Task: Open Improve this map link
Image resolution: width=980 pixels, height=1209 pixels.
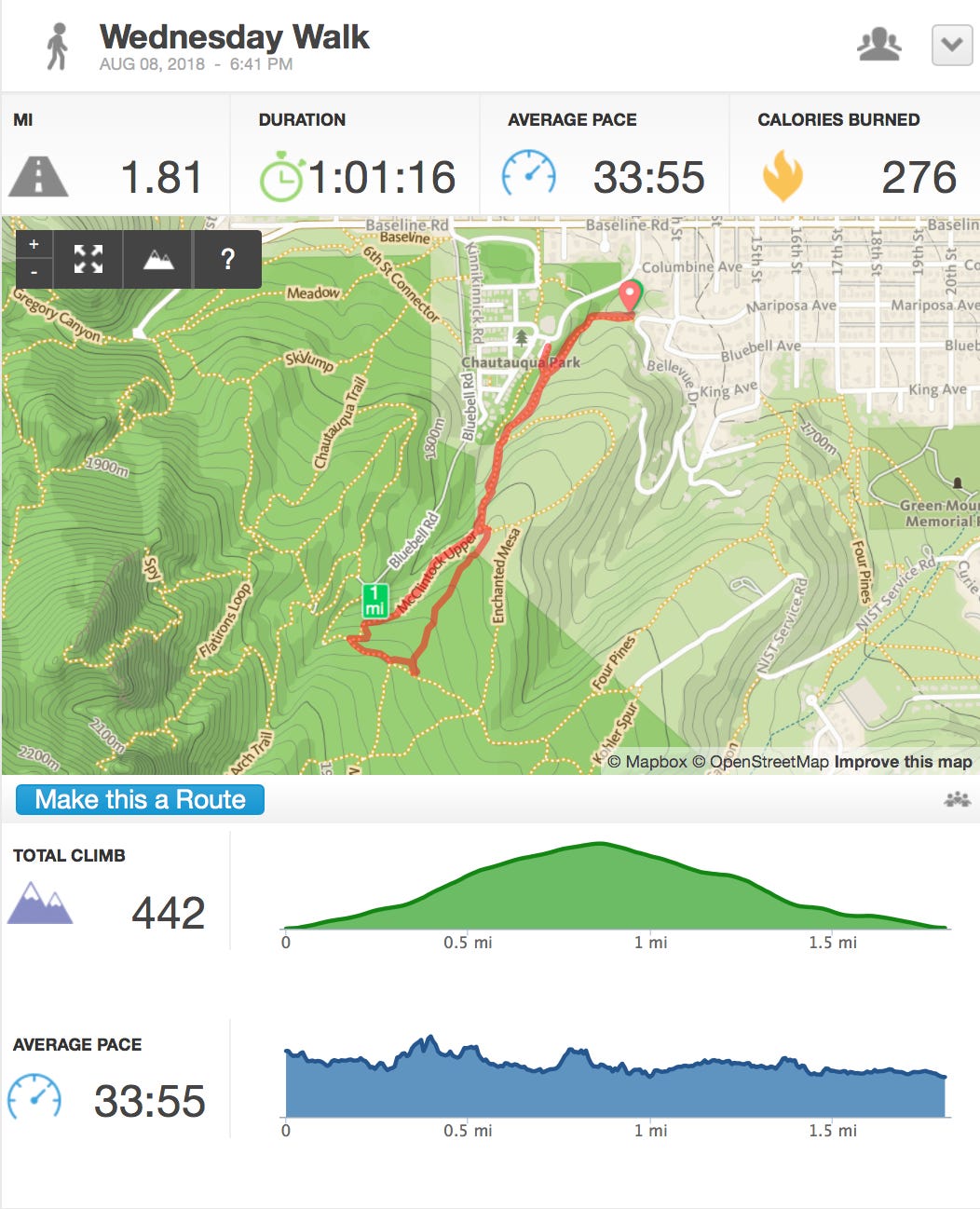Action: 903,762
